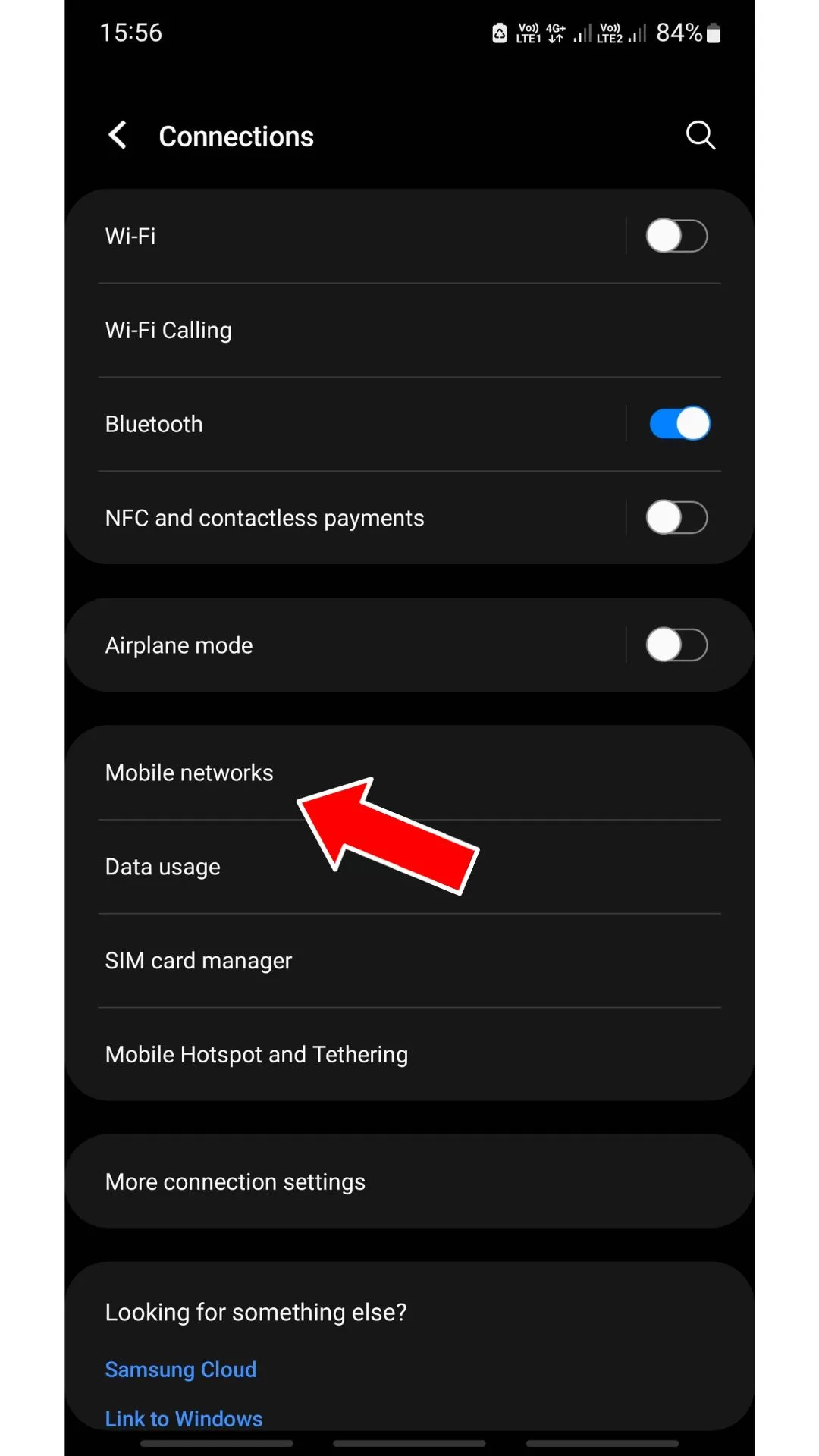Open Wi-Fi Calling settings
Screen dimensions: 819x1456
tap(409, 331)
